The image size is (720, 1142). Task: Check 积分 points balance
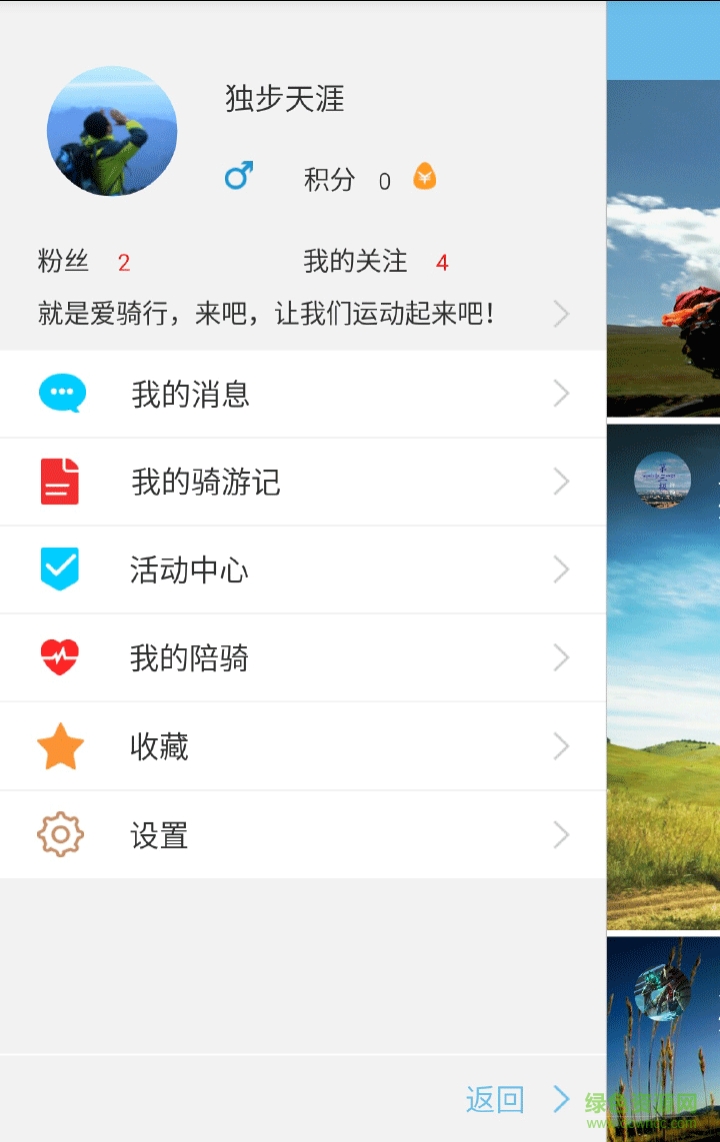click(368, 180)
